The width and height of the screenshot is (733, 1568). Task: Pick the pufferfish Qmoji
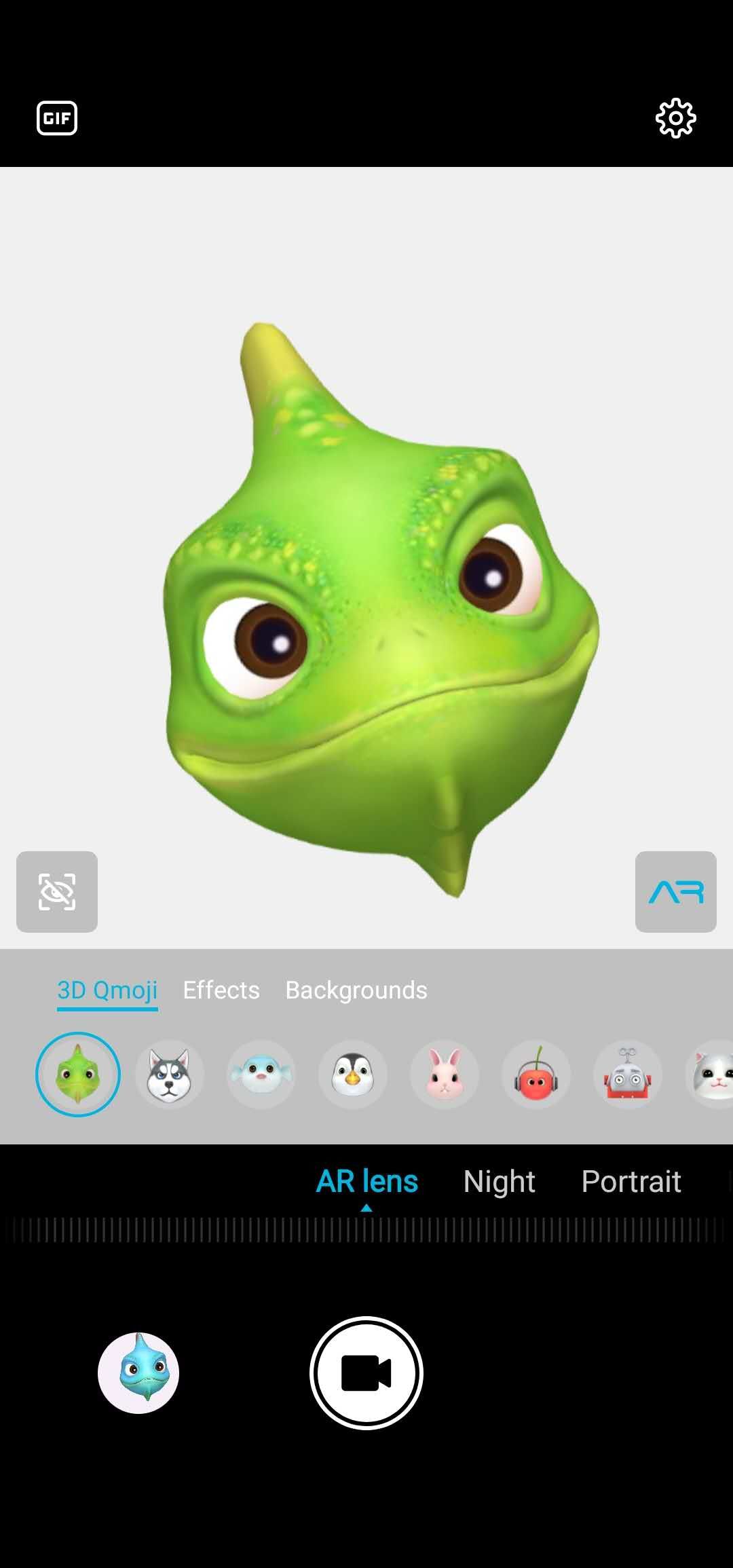pyautogui.click(x=261, y=1075)
